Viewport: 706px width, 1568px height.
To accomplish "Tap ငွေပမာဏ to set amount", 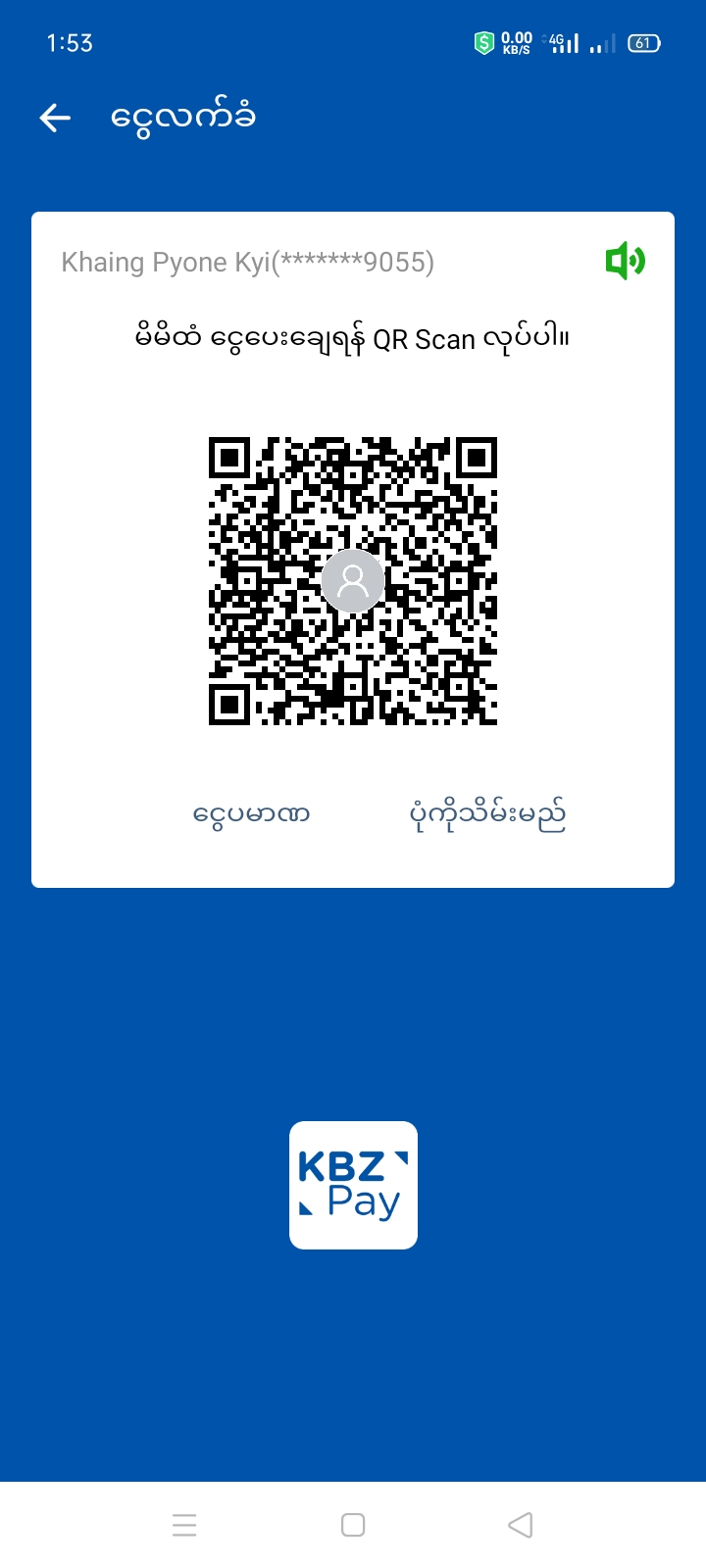I will pos(252,814).
